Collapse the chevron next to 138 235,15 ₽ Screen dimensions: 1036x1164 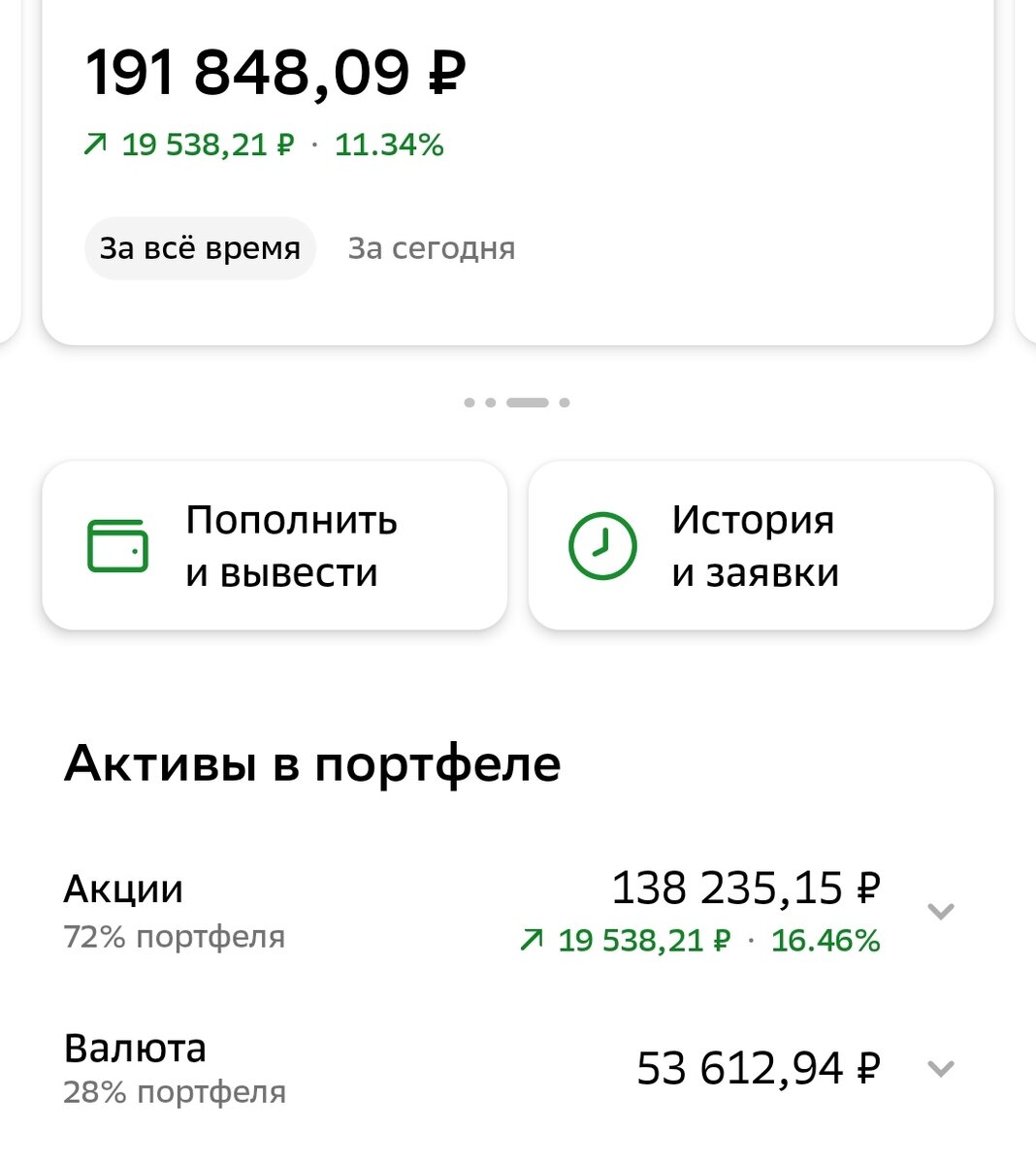939,910
